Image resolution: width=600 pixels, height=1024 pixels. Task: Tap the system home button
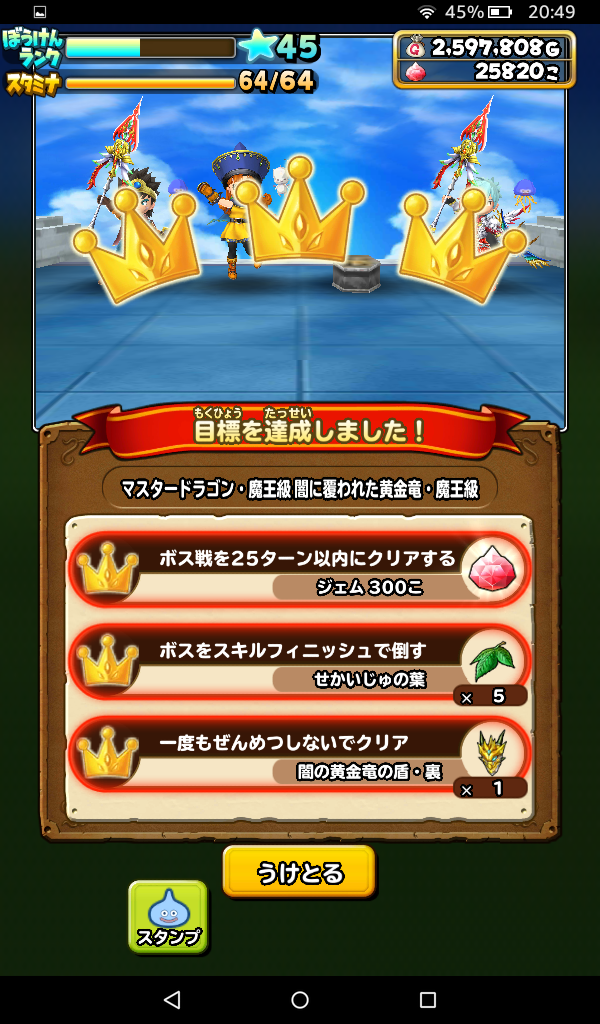point(300,1000)
